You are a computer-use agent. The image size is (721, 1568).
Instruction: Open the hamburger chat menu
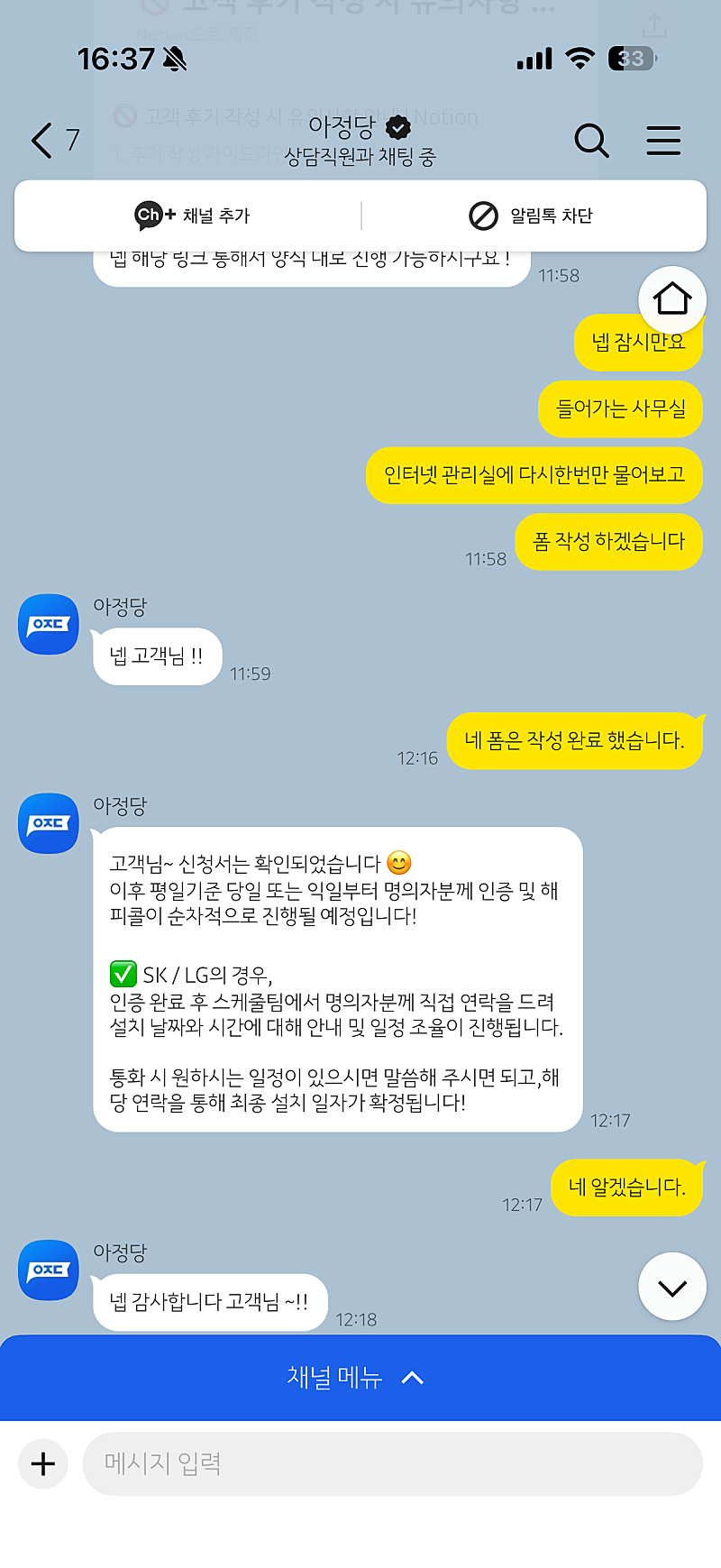point(663,141)
